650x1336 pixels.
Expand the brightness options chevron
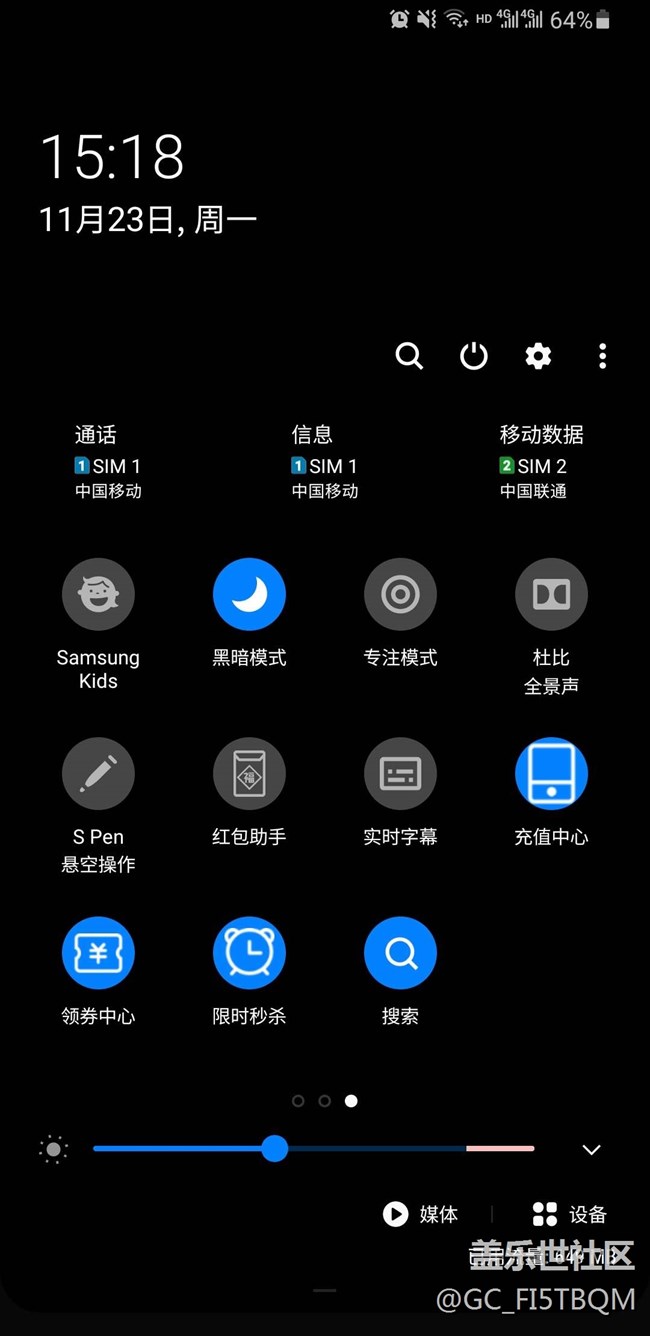click(591, 1150)
